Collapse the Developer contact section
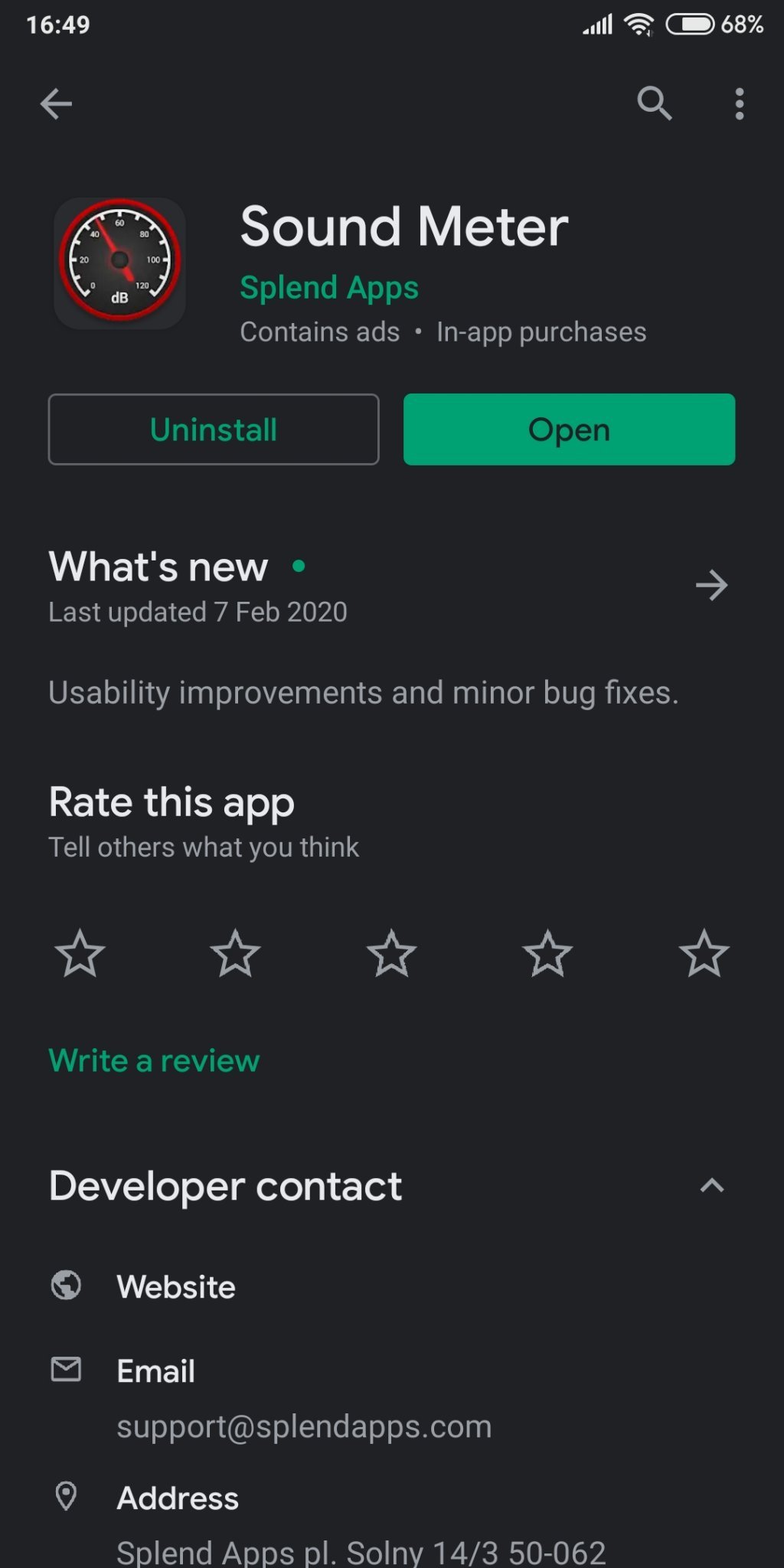 [x=711, y=1186]
